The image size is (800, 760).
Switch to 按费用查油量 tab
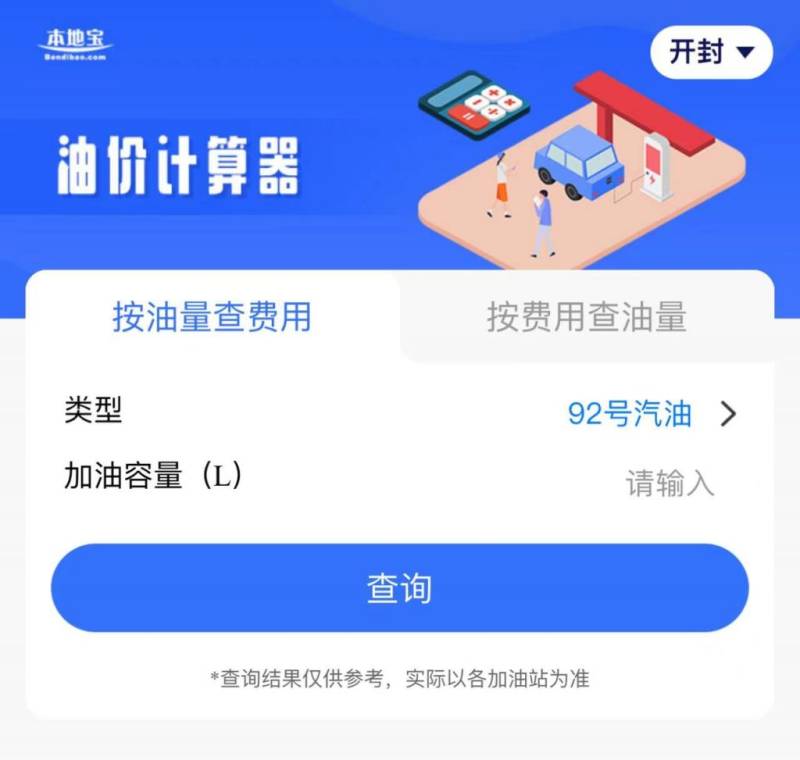point(587,317)
